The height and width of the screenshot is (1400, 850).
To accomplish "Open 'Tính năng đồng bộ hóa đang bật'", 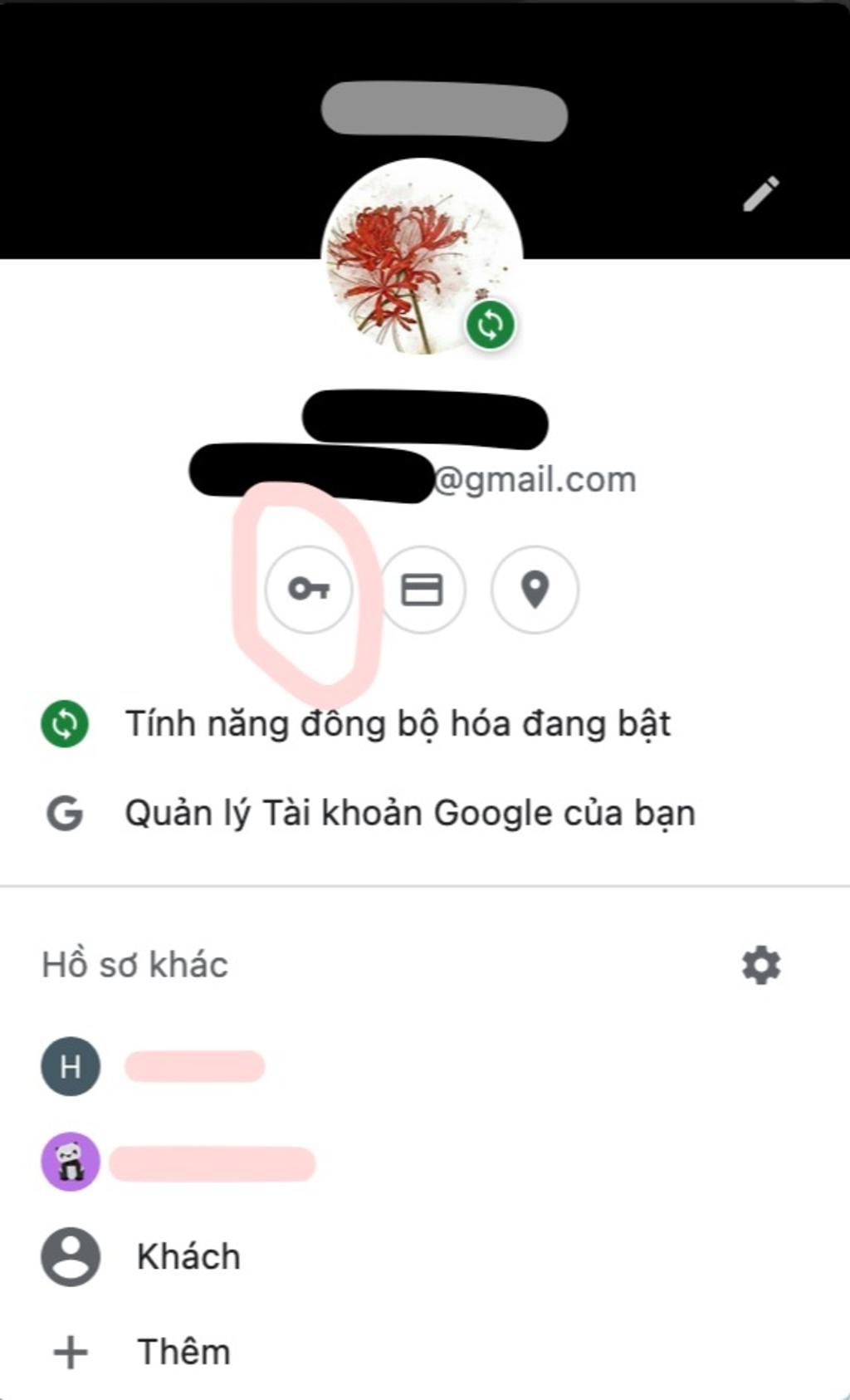I will (397, 724).
